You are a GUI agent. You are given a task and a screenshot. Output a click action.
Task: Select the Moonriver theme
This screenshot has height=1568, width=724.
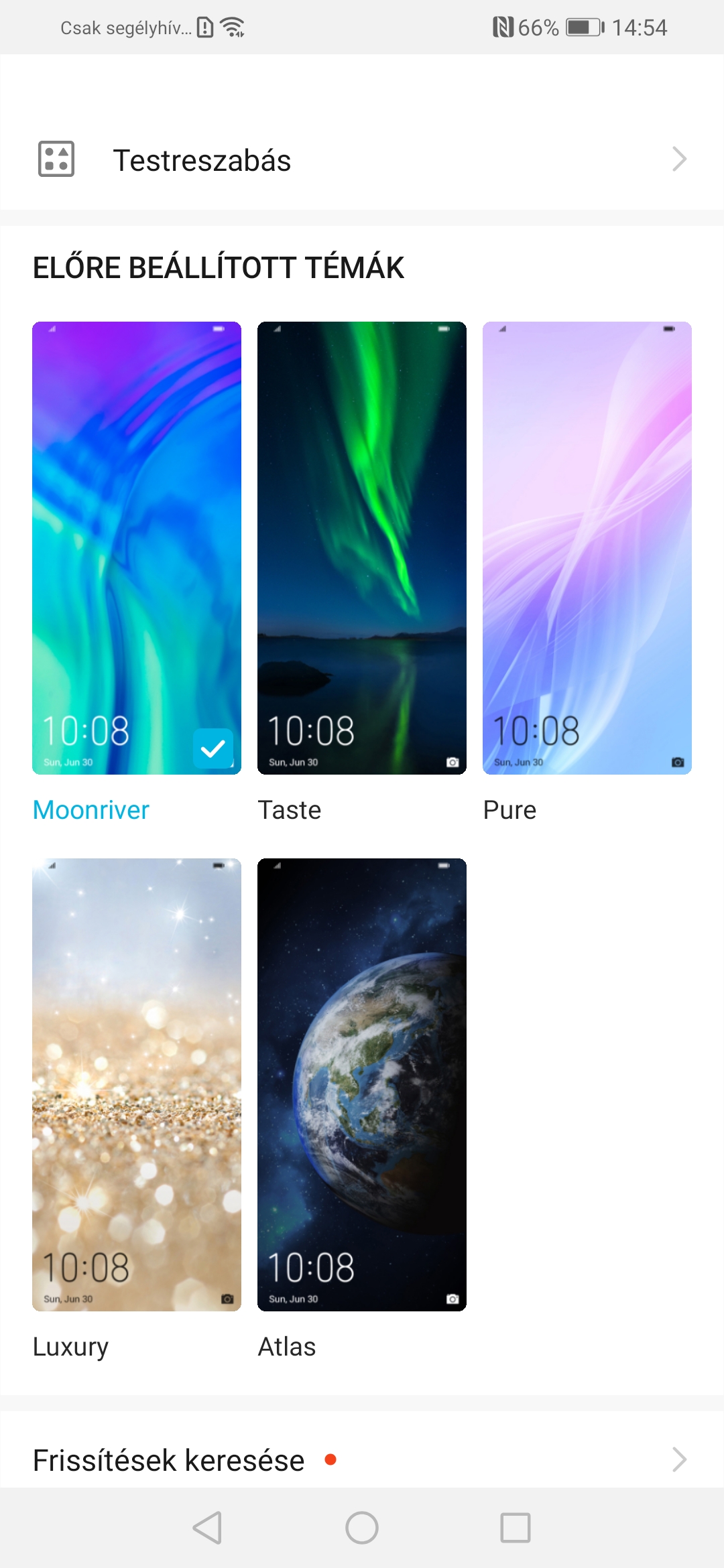click(137, 548)
